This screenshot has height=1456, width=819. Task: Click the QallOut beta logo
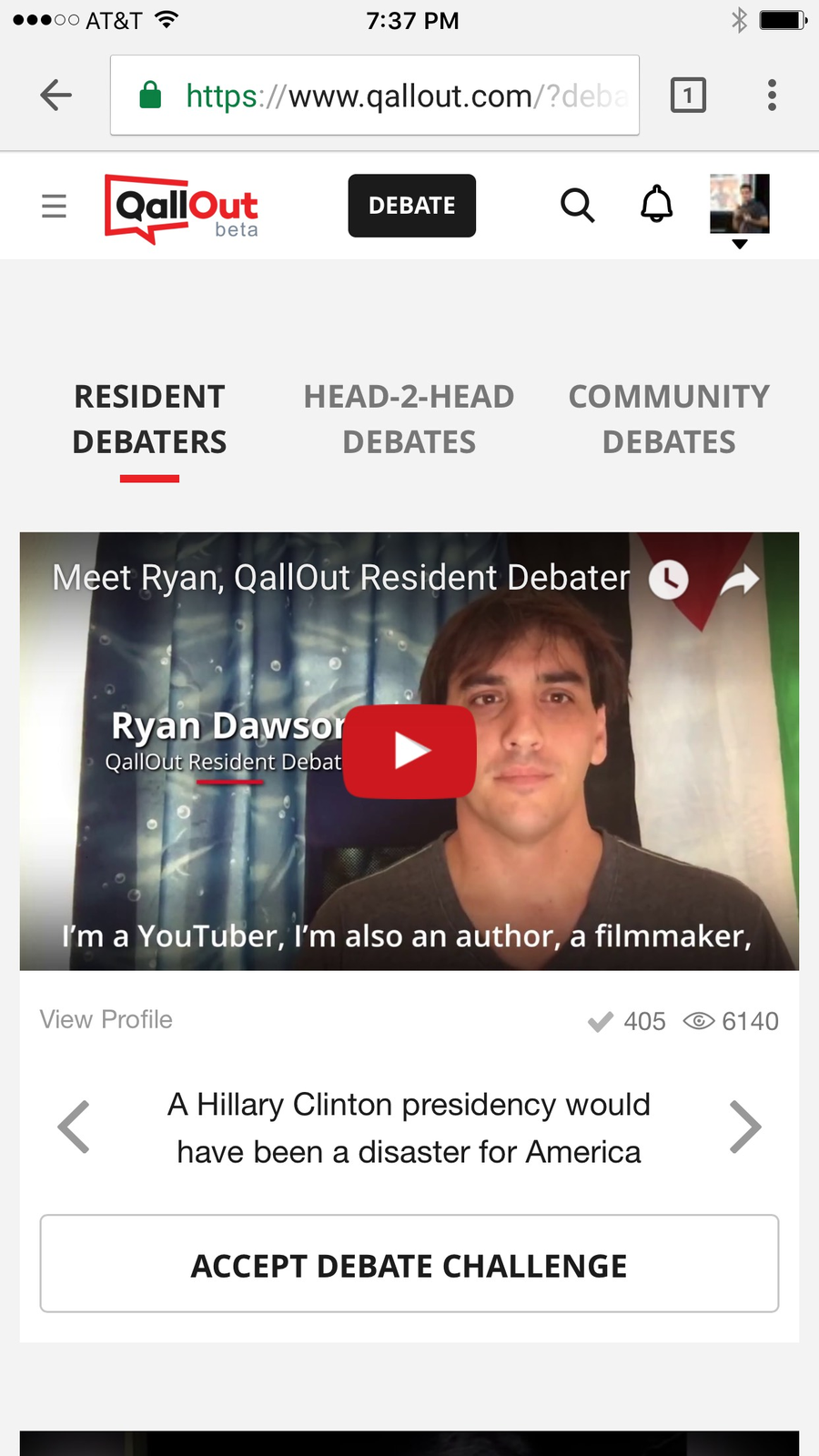tap(180, 207)
